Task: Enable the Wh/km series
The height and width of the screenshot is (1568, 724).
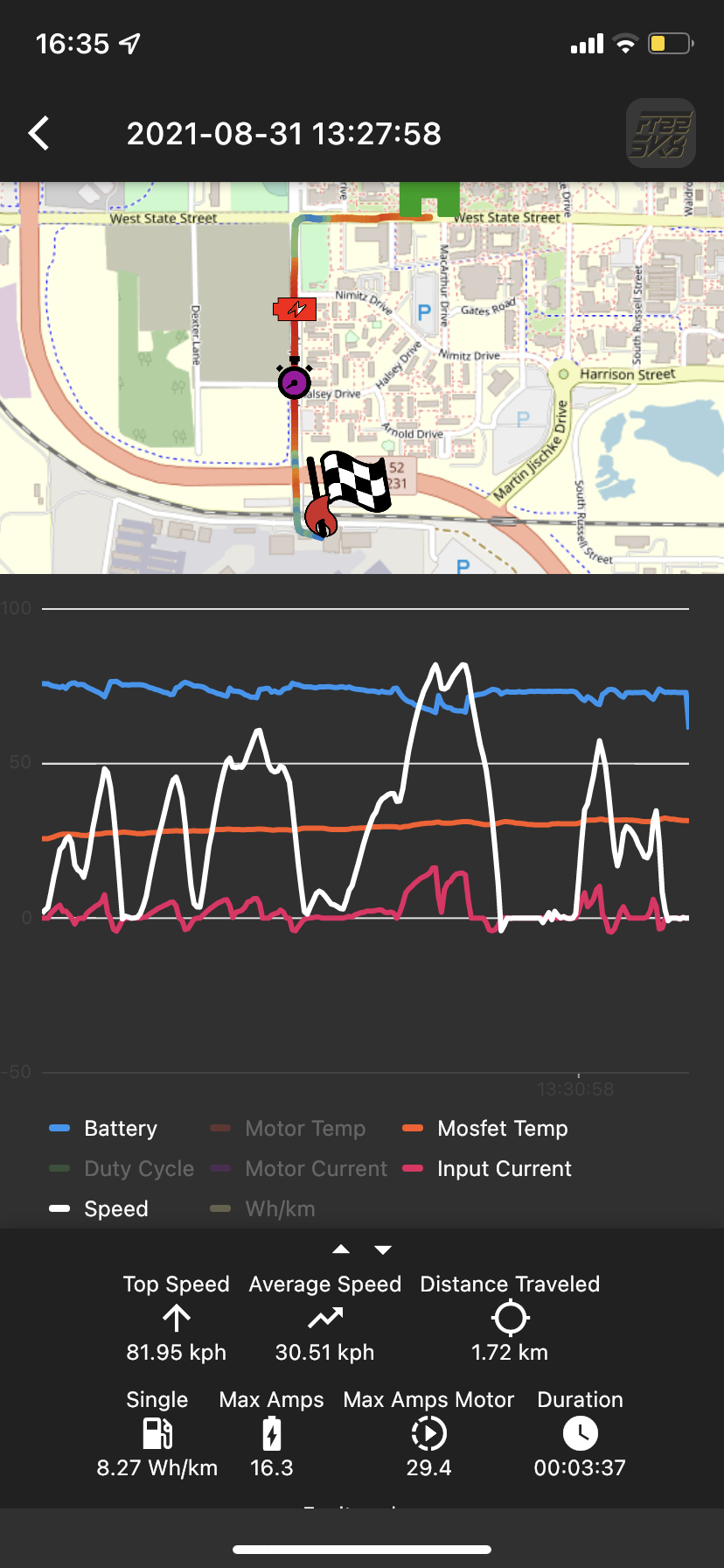Action: [262, 1209]
